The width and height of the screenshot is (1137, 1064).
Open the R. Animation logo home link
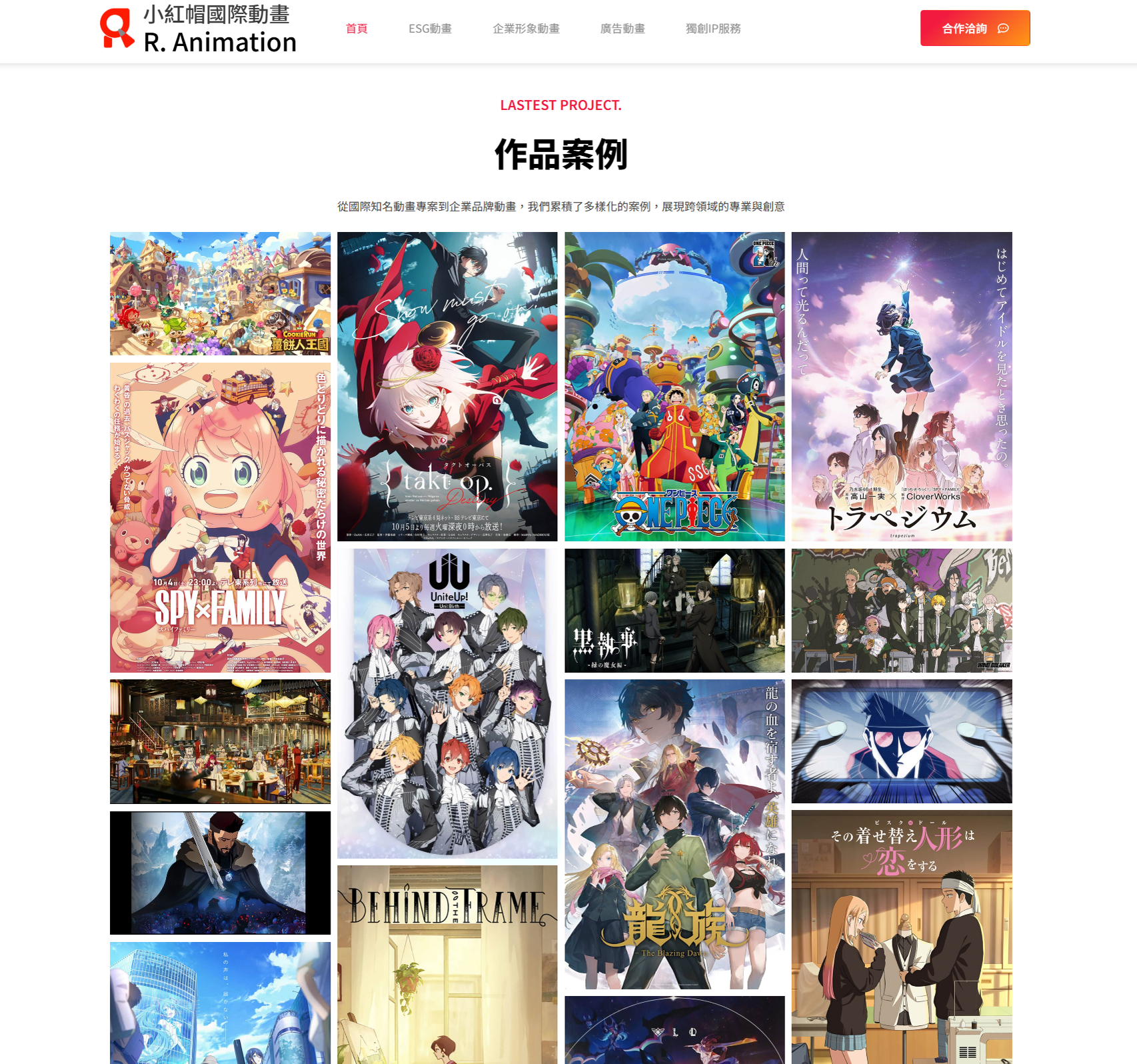click(198, 30)
